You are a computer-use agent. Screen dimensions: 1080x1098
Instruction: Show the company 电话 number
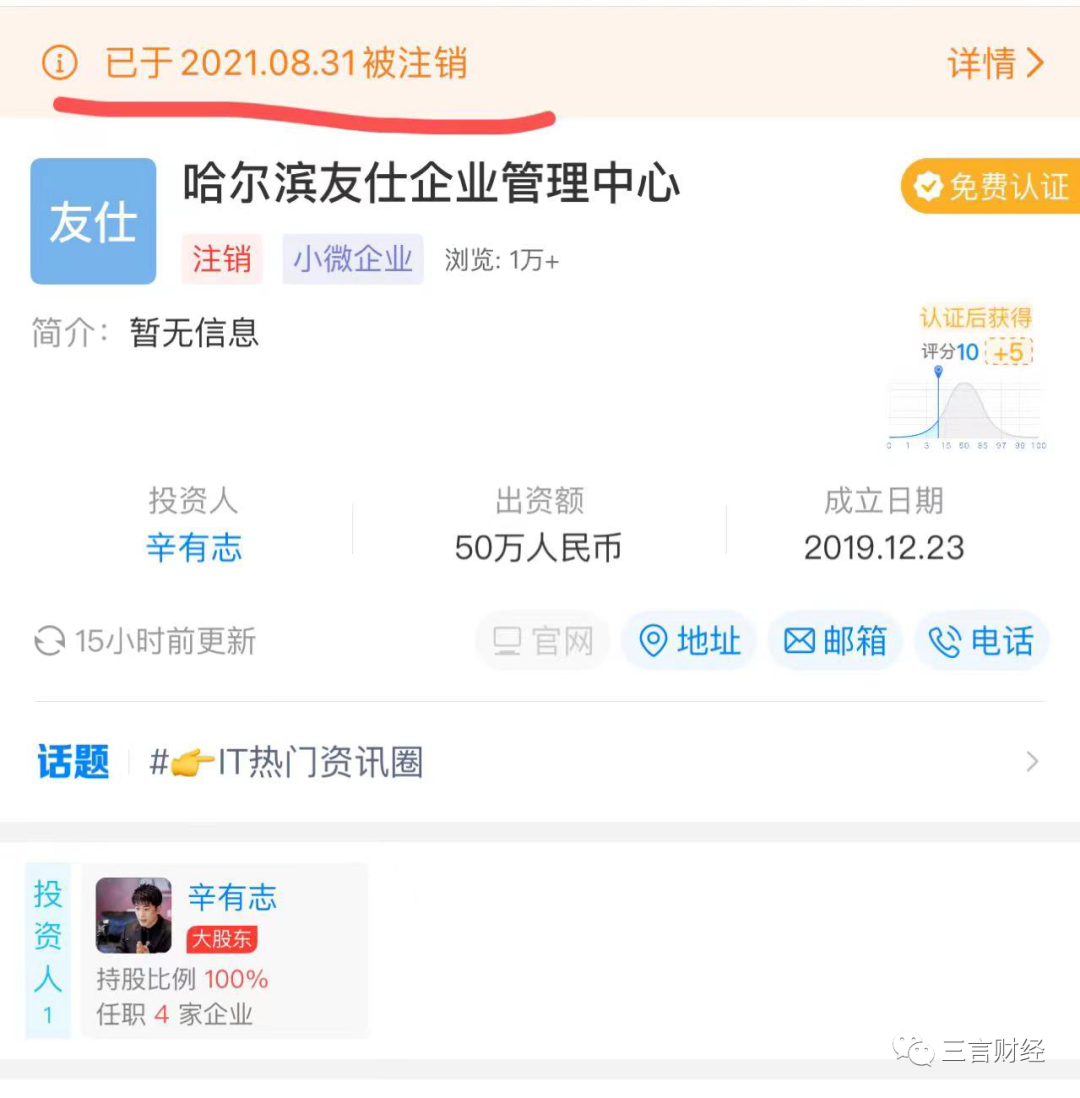[981, 641]
